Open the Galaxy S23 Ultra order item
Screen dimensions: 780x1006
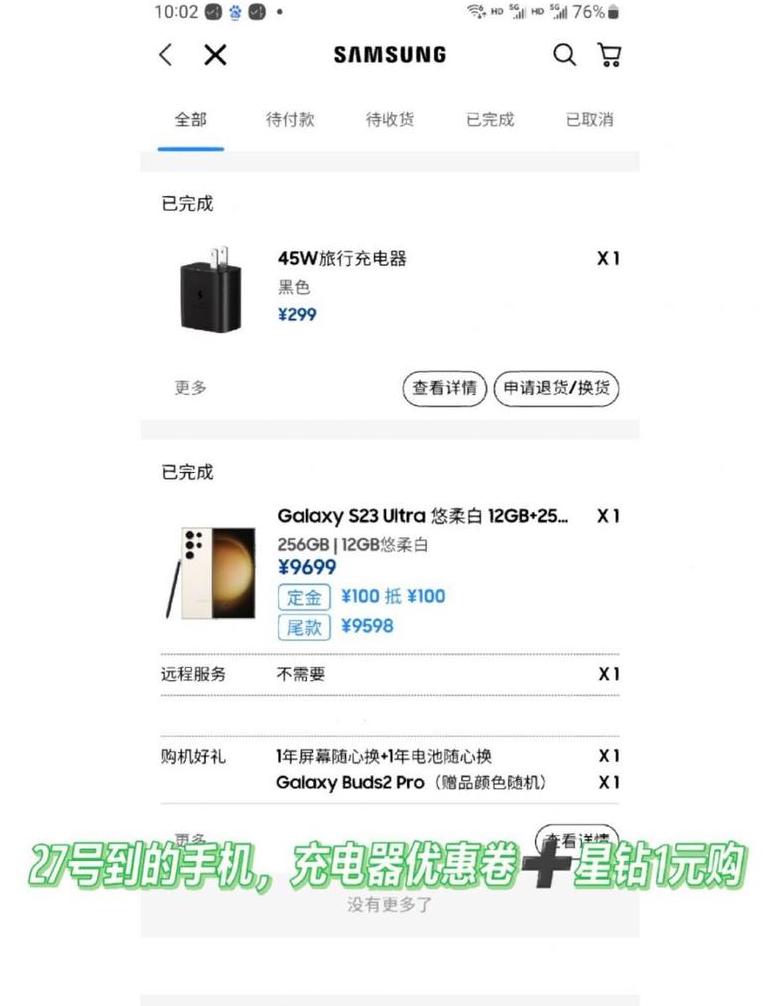pyautogui.click(x=422, y=516)
